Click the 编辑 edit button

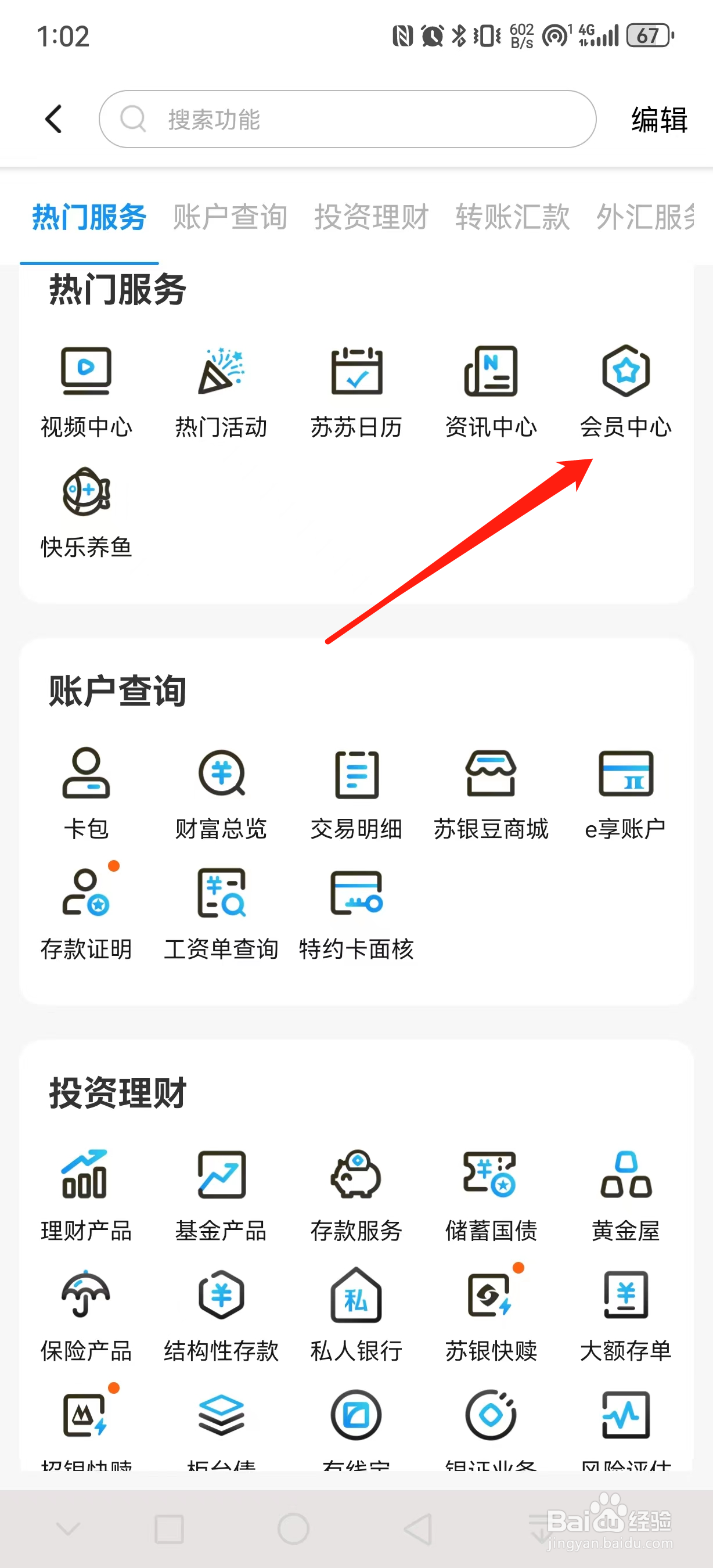(x=658, y=119)
